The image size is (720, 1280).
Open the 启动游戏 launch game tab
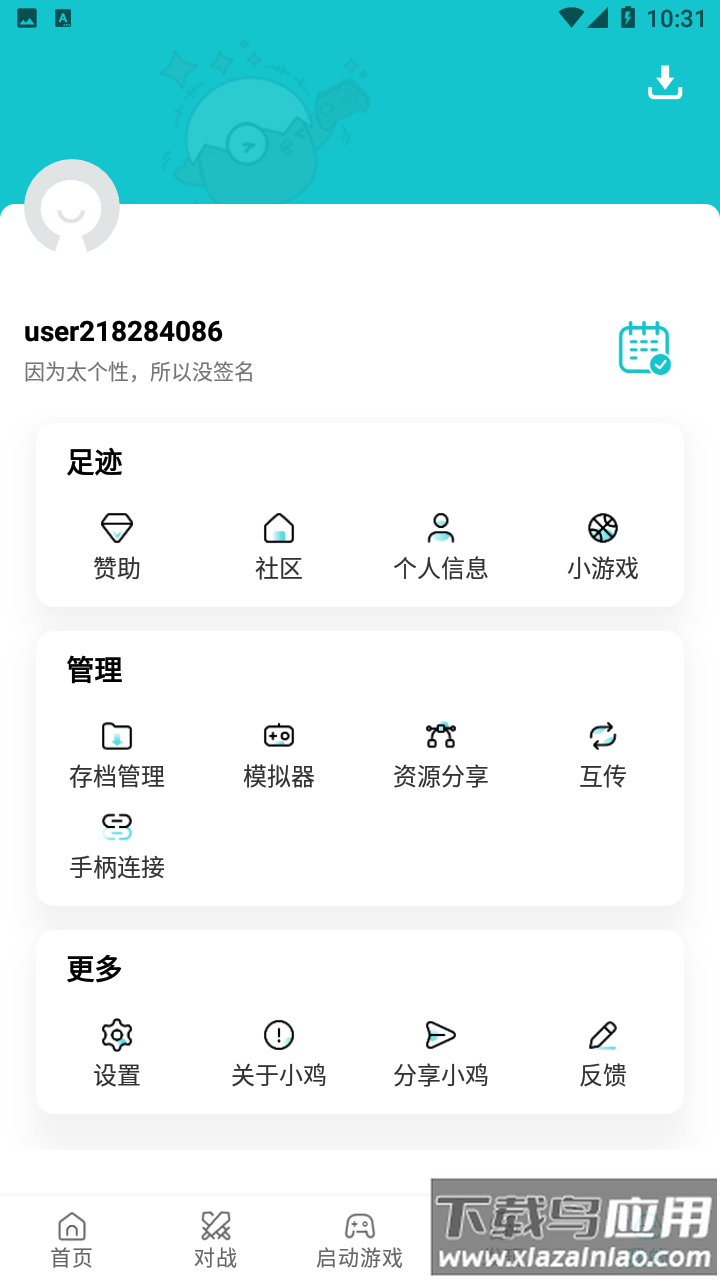pos(359,1237)
